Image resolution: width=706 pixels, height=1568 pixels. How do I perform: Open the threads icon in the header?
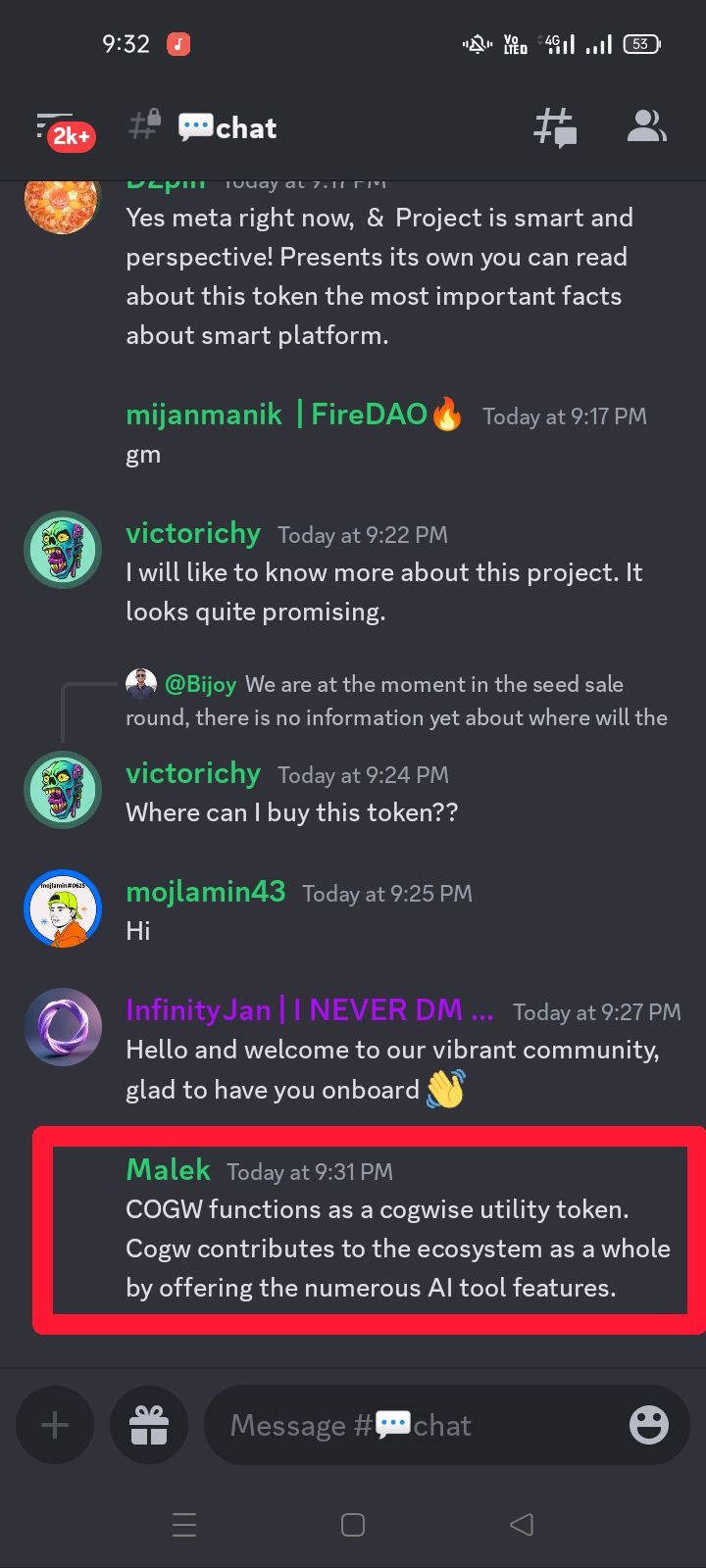(554, 128)
